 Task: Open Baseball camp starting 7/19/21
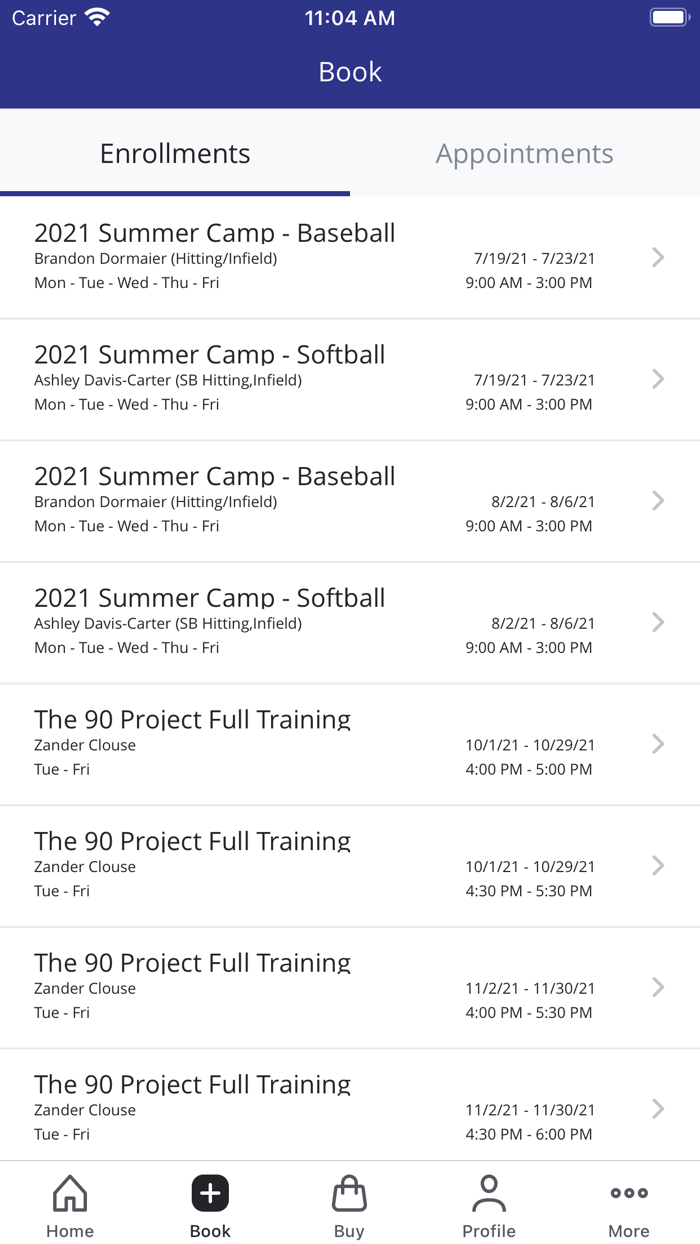350,258
